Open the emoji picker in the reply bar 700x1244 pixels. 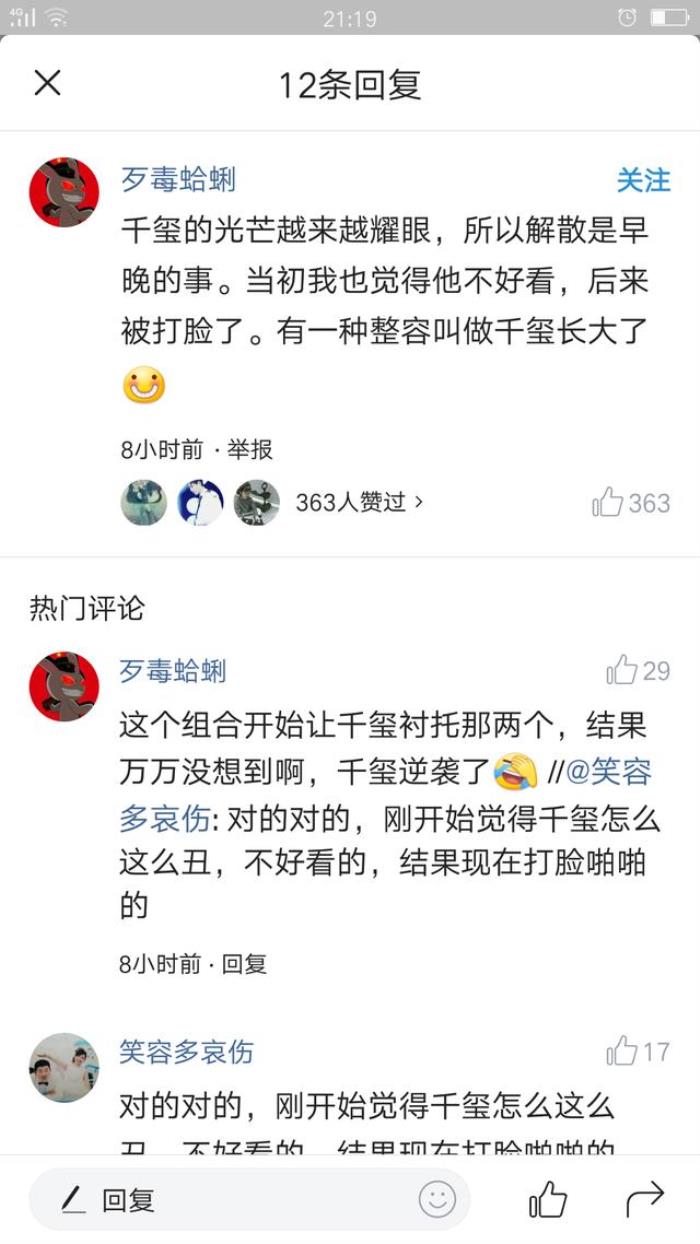click(437, 1199)
